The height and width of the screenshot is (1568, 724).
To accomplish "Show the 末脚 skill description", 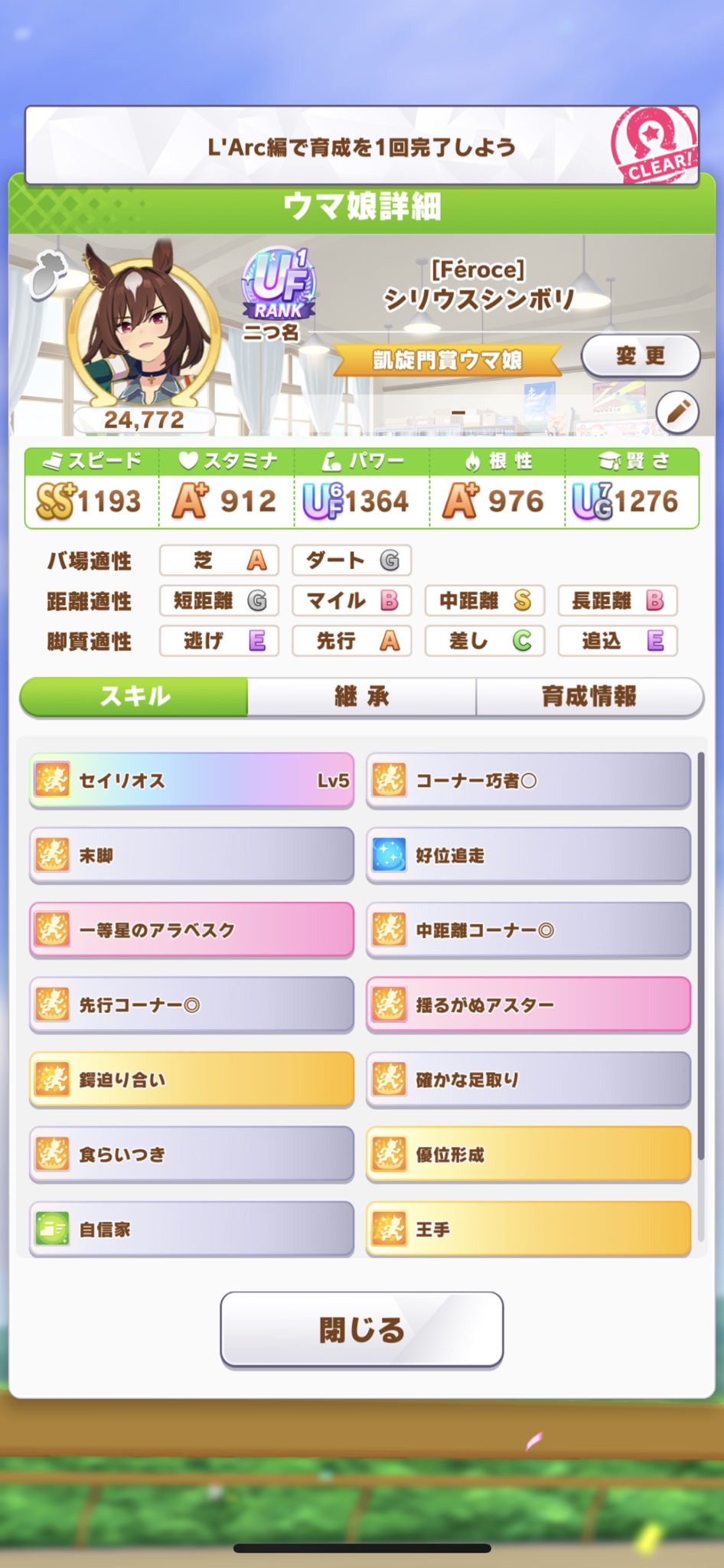I will (x=191, y=855).
